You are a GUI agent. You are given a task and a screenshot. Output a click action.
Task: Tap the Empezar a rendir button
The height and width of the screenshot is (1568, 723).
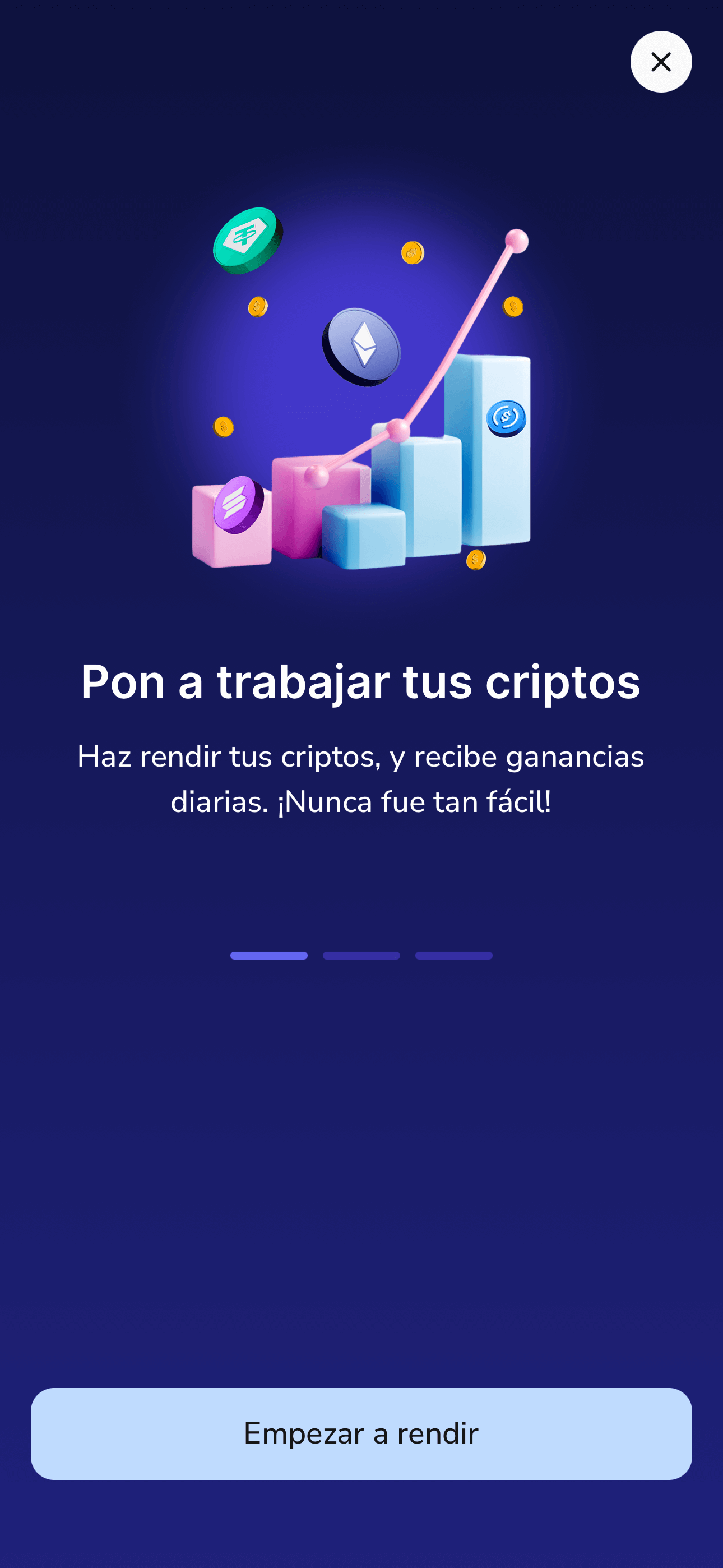pos(361,1433)
